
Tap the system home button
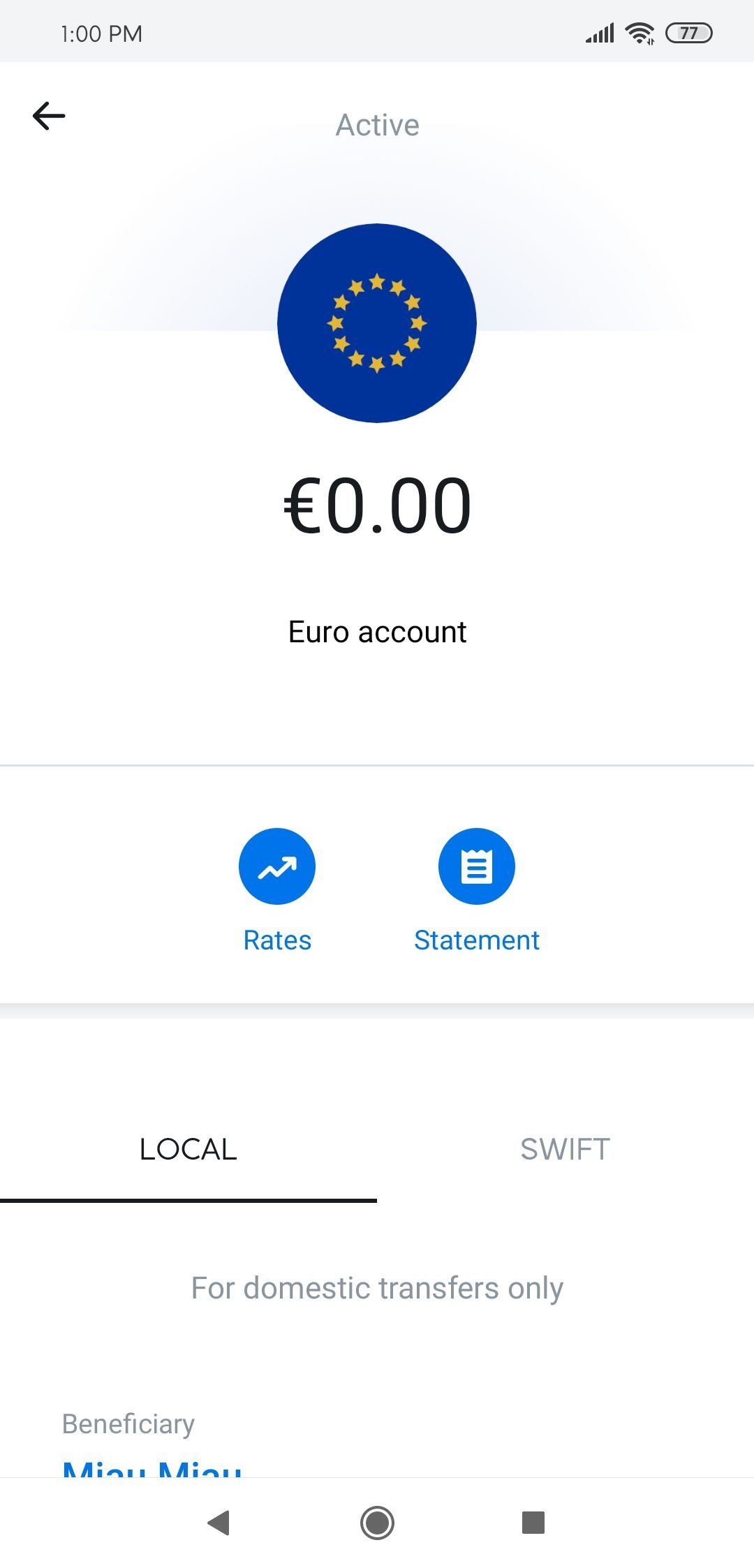tap(377, 1523)
